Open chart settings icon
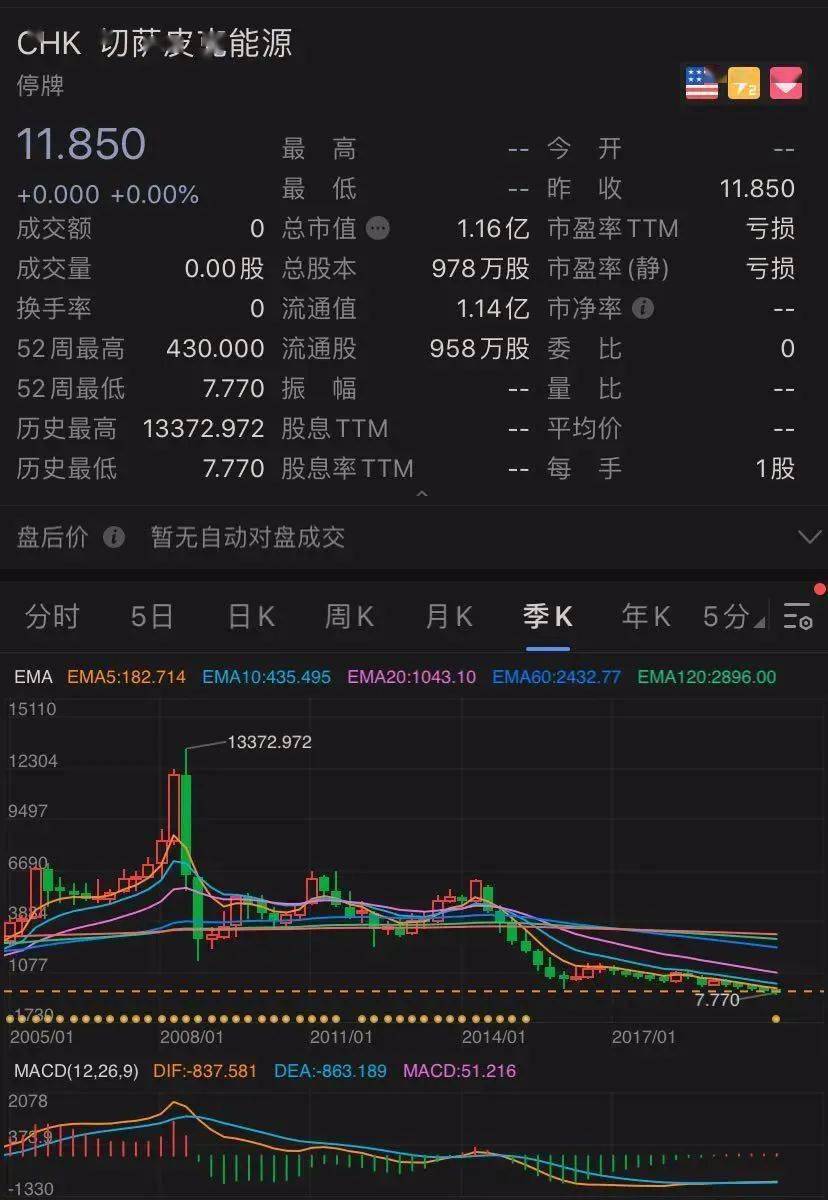 click(x=797, y=617)
